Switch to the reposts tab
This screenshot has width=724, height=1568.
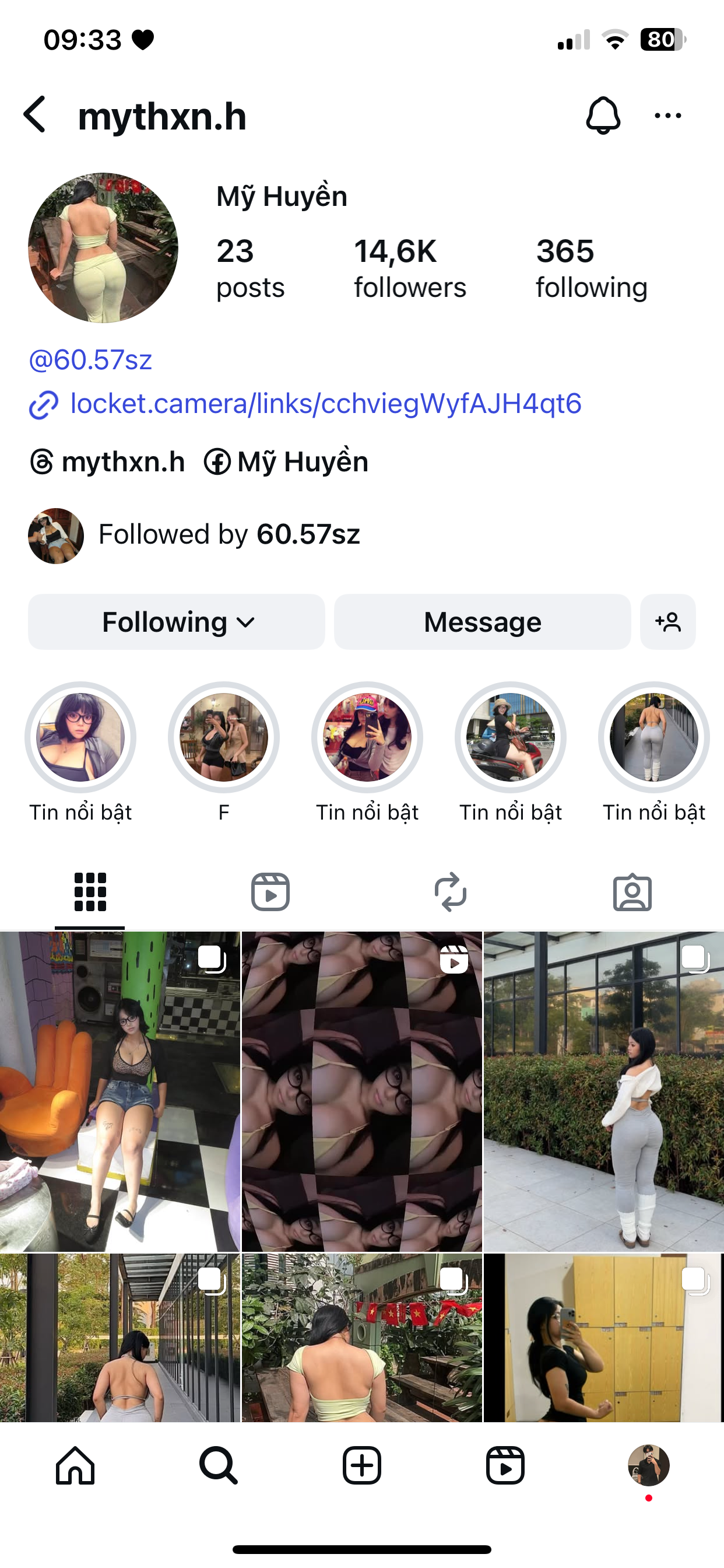(x=450, y=892)
